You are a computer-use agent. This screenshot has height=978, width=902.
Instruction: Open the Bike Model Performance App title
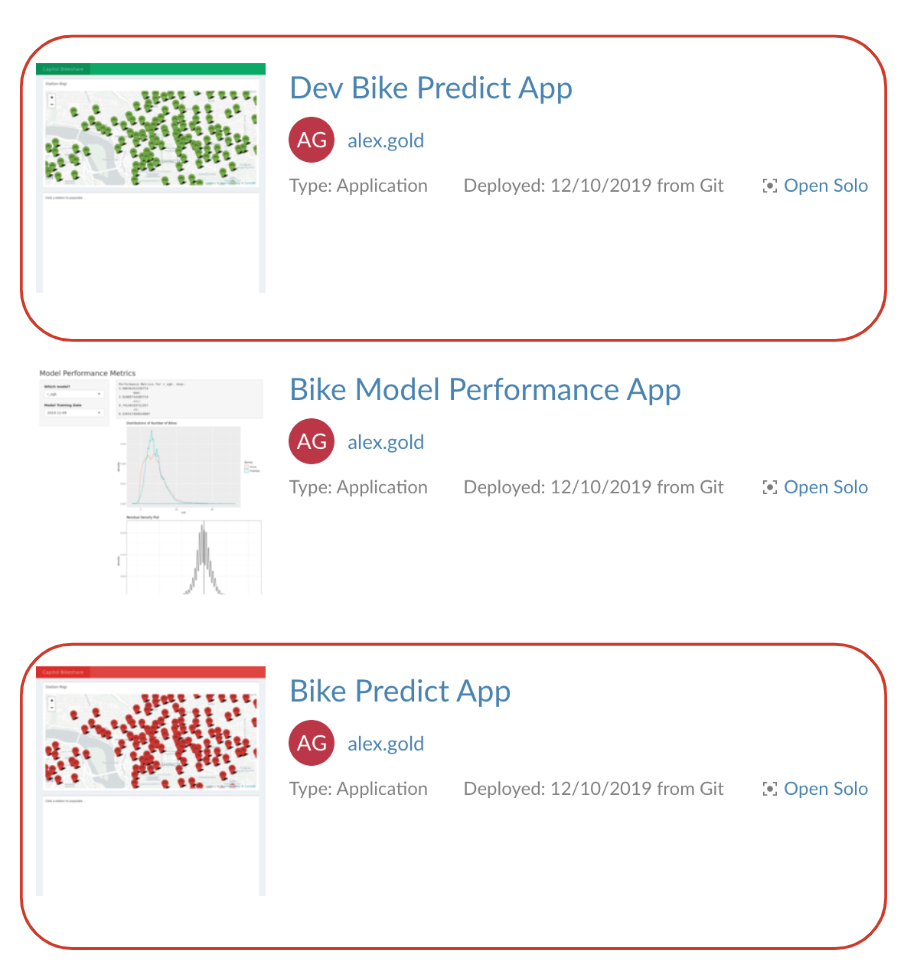click(484, 390)
